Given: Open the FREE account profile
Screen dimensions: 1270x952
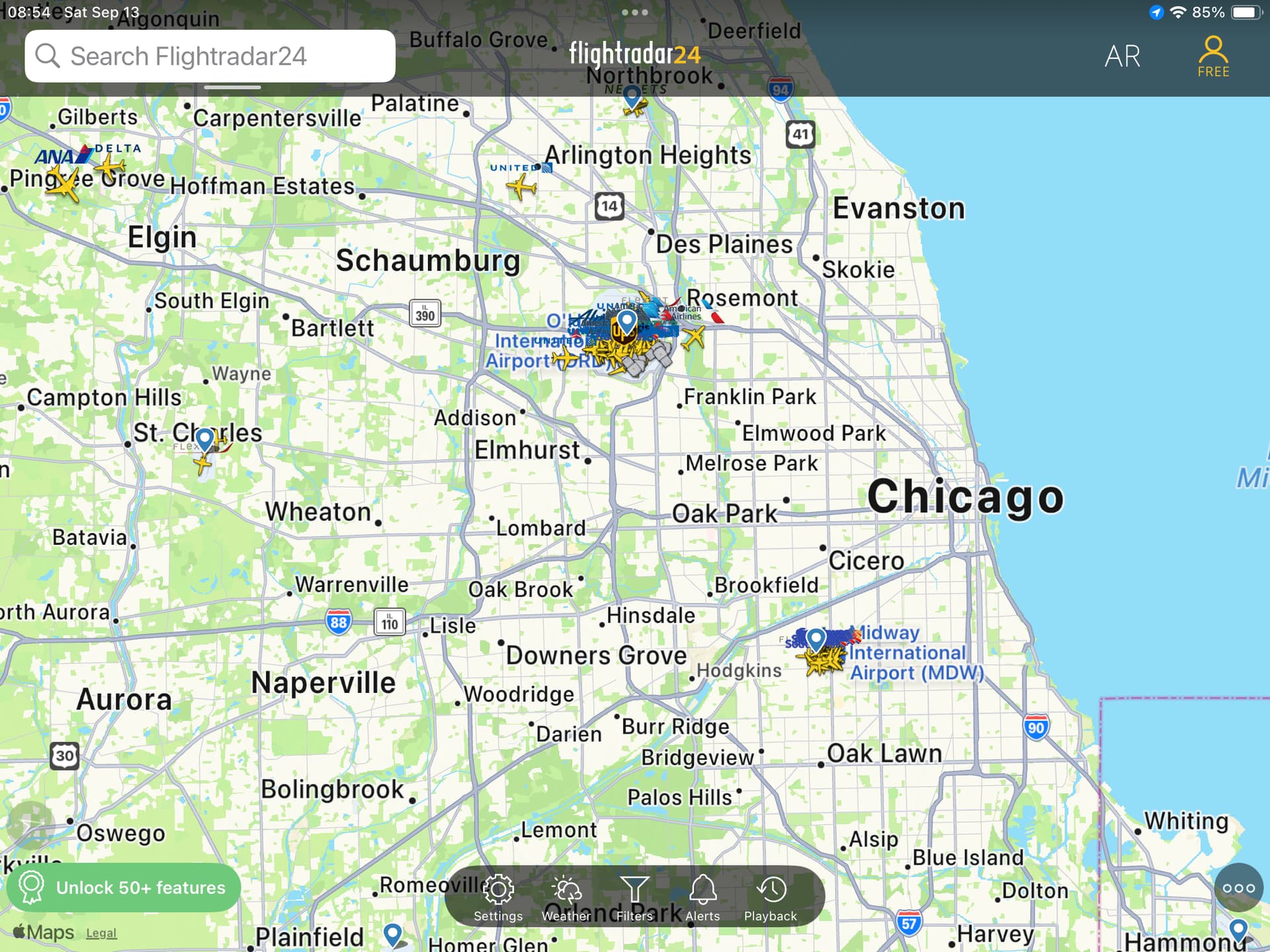Looking at the screenshot, I should point(1212,56).
